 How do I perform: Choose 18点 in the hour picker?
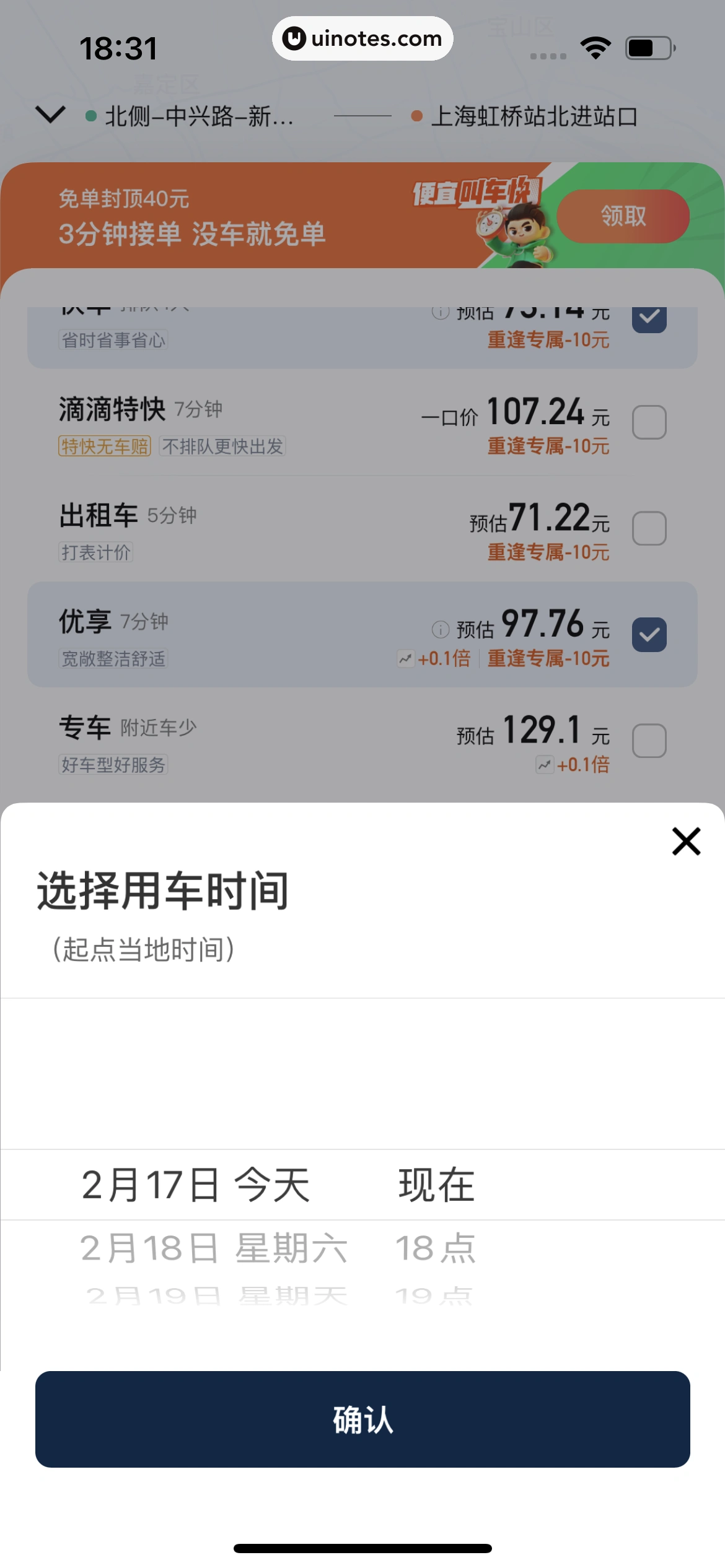(435, 1248)
